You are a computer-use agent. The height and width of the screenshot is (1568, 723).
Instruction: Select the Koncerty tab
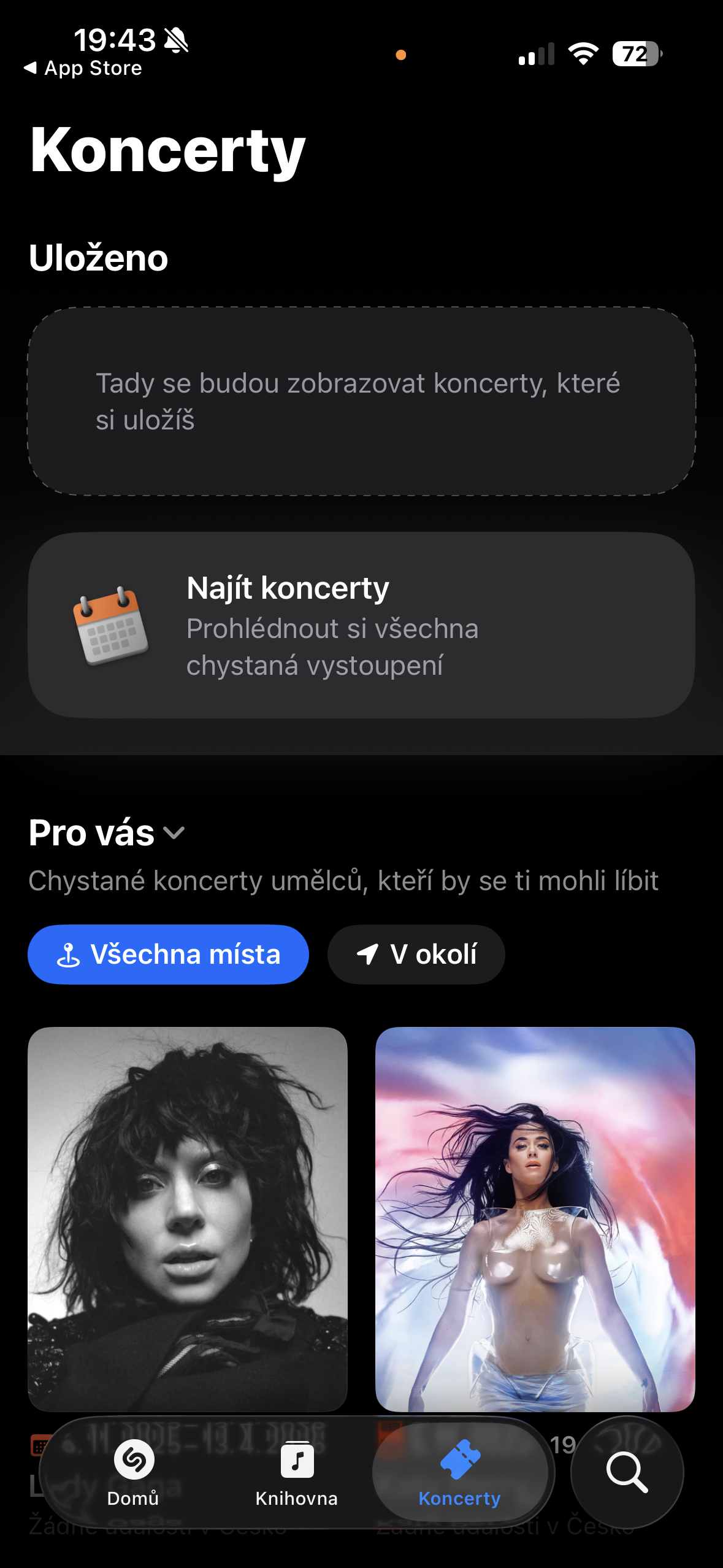click(x=460, y=1472)
